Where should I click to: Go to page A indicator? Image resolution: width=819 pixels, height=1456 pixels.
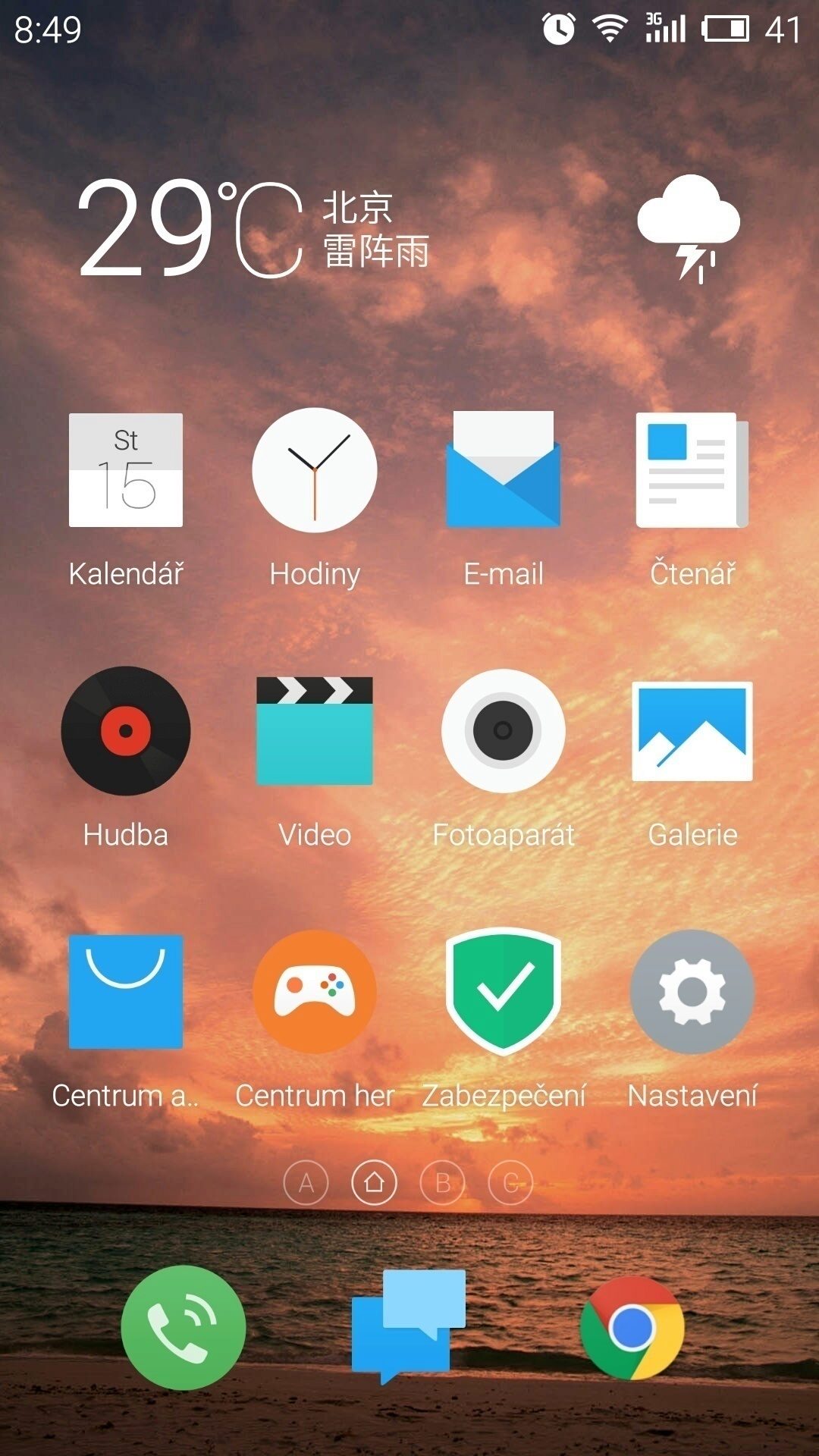coord(306,1182)
